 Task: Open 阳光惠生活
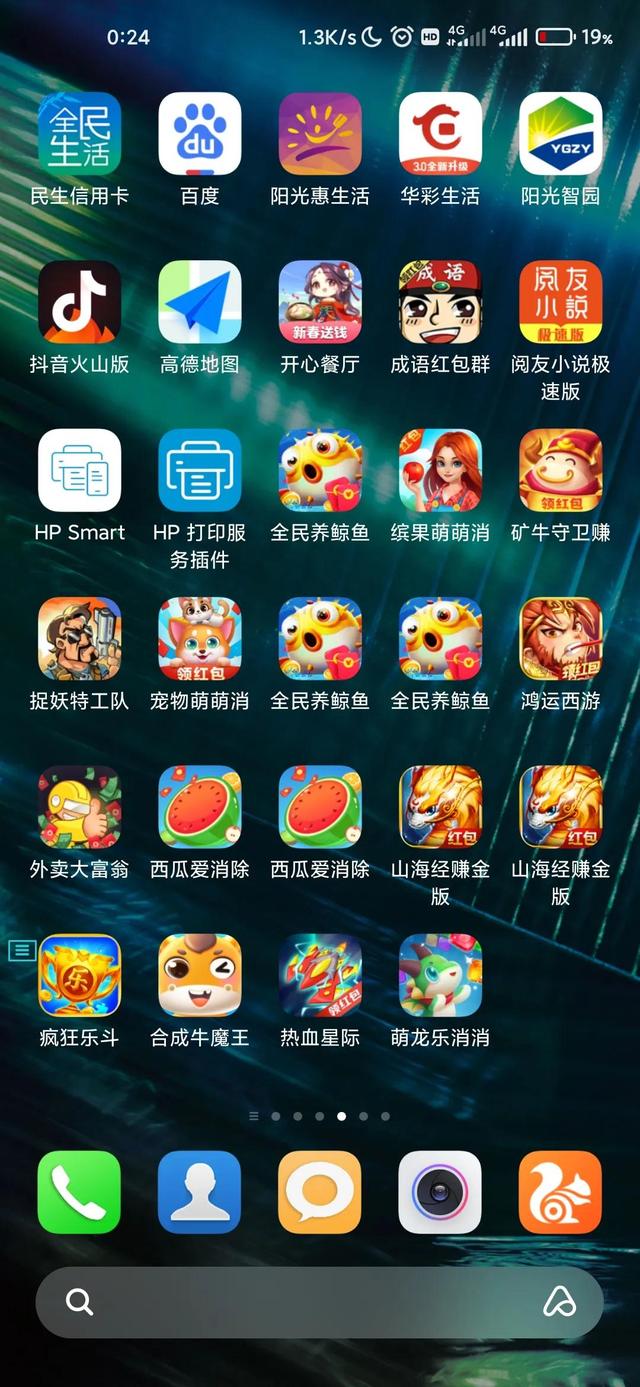pyautogui.click(x=320, y=134)
